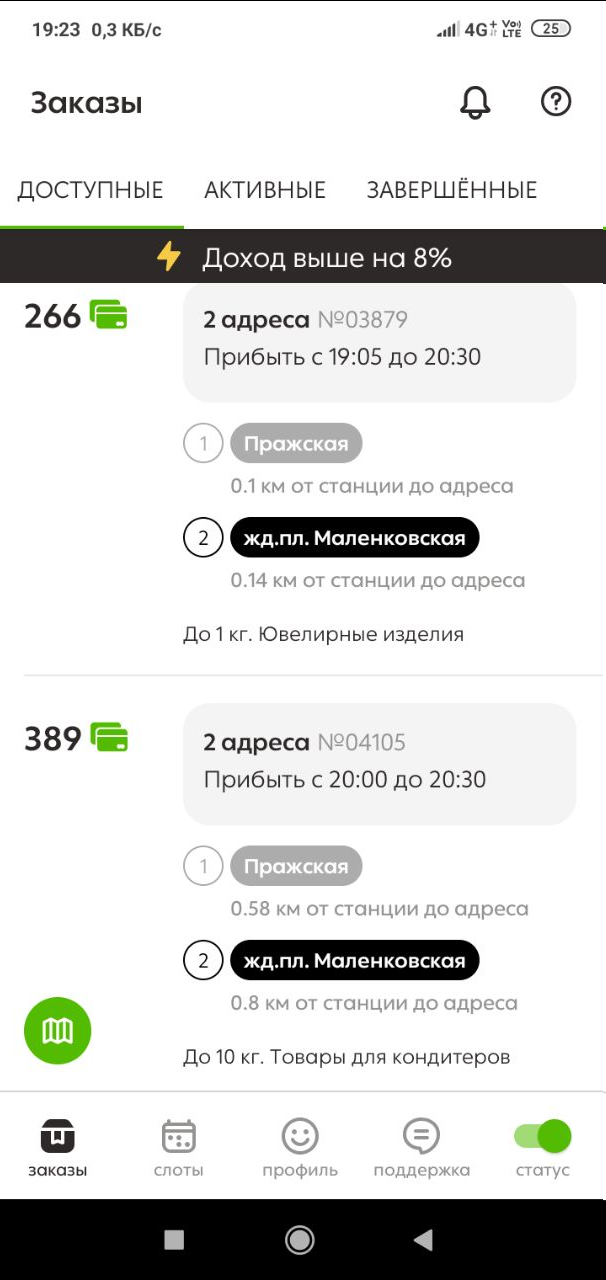
Task: Switch to the ЗАВЕРШЁННЫЕ tab
Action: [452, 190]
